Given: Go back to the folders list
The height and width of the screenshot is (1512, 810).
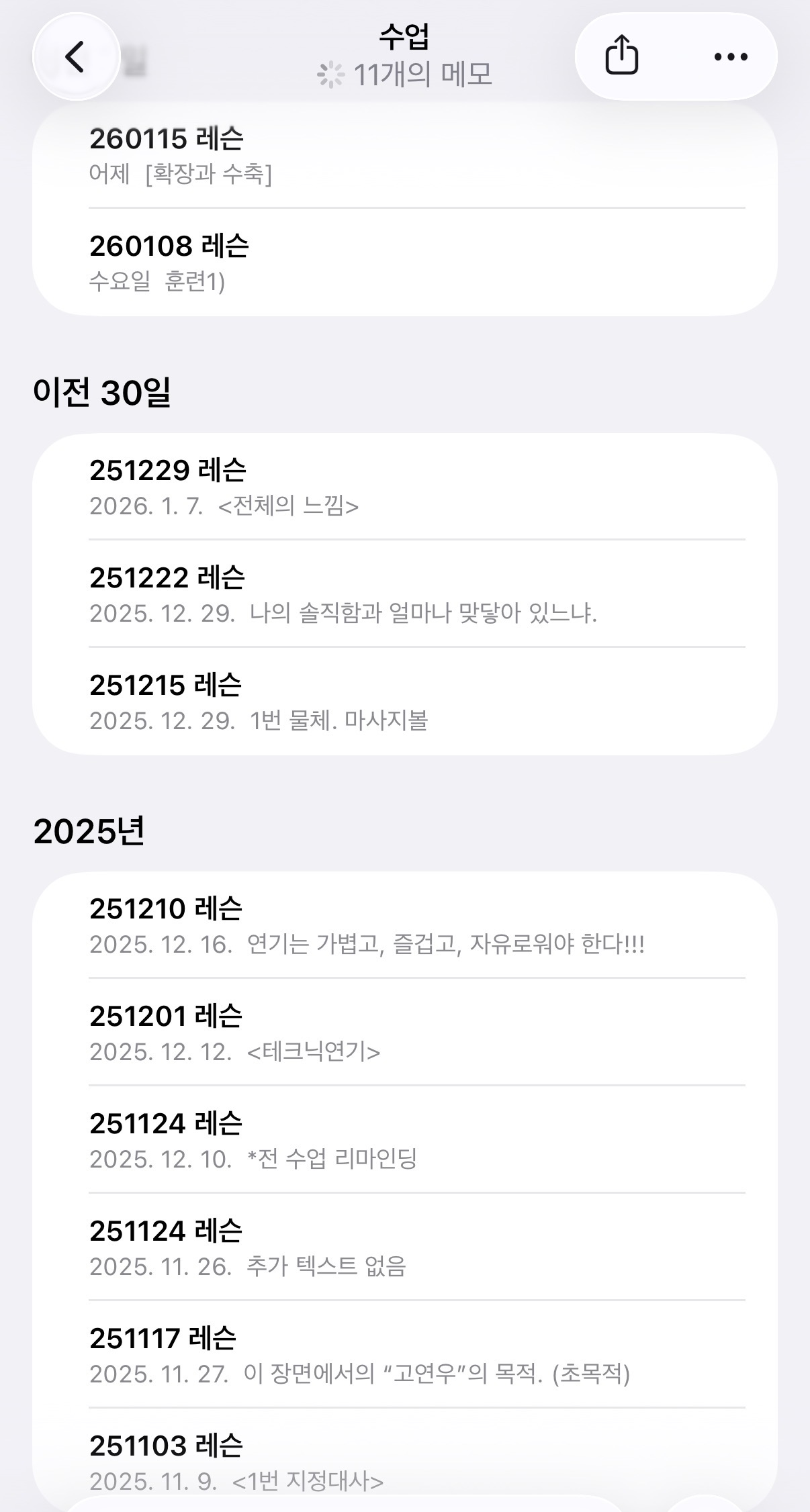Looking at the screenshot, I should [x=75, y=57].
